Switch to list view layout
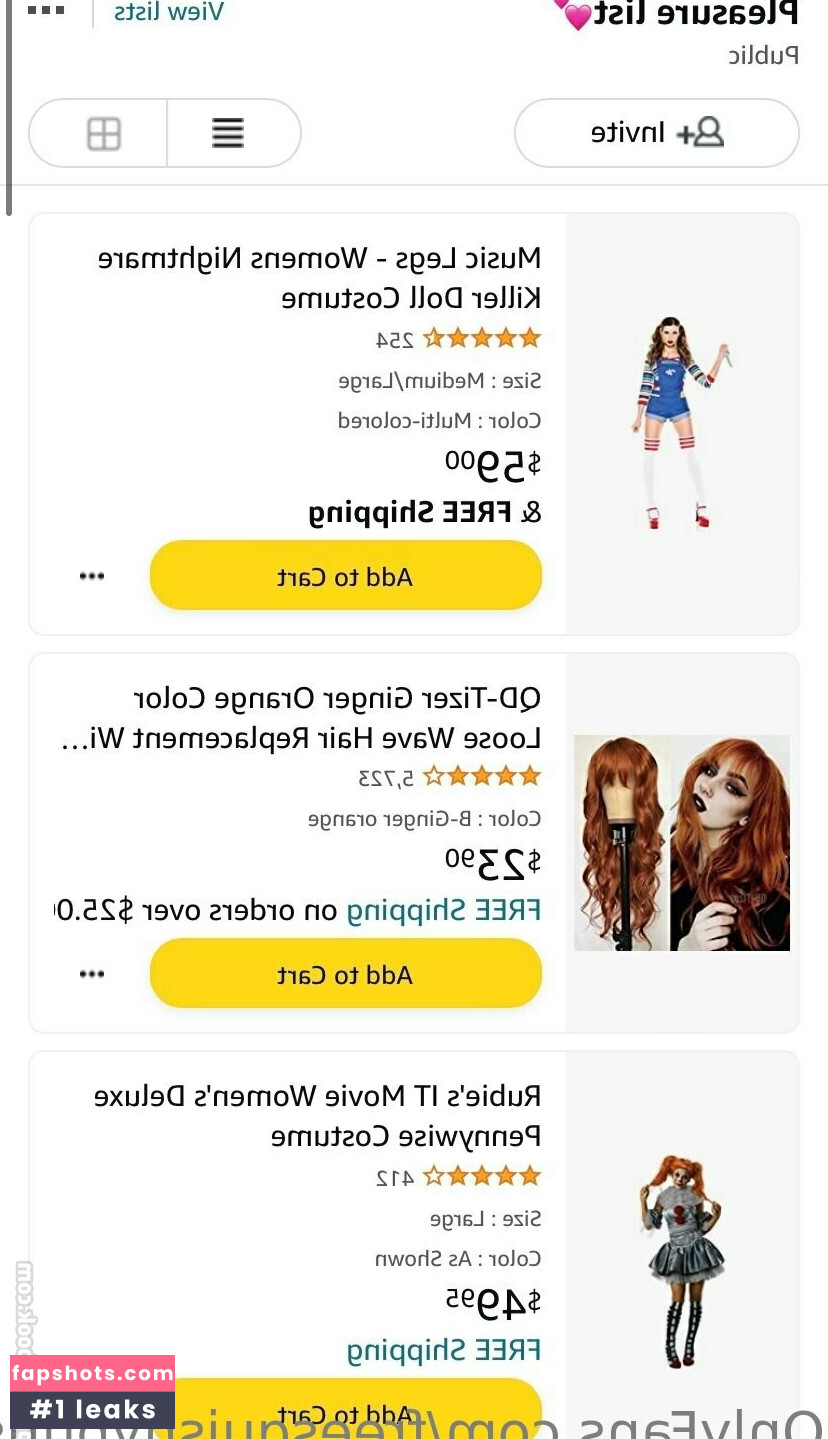 228,133
